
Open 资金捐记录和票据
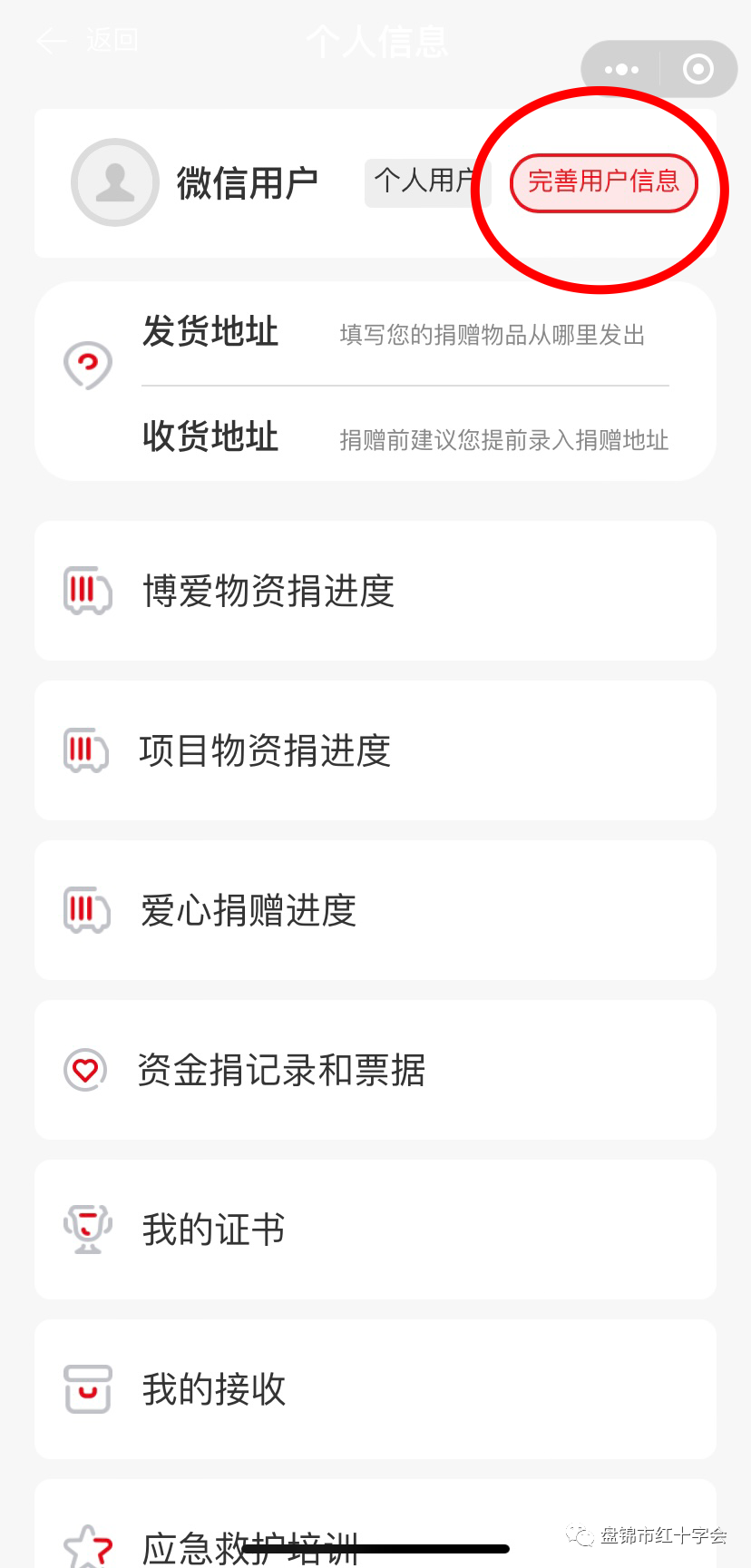[375, 1070]
